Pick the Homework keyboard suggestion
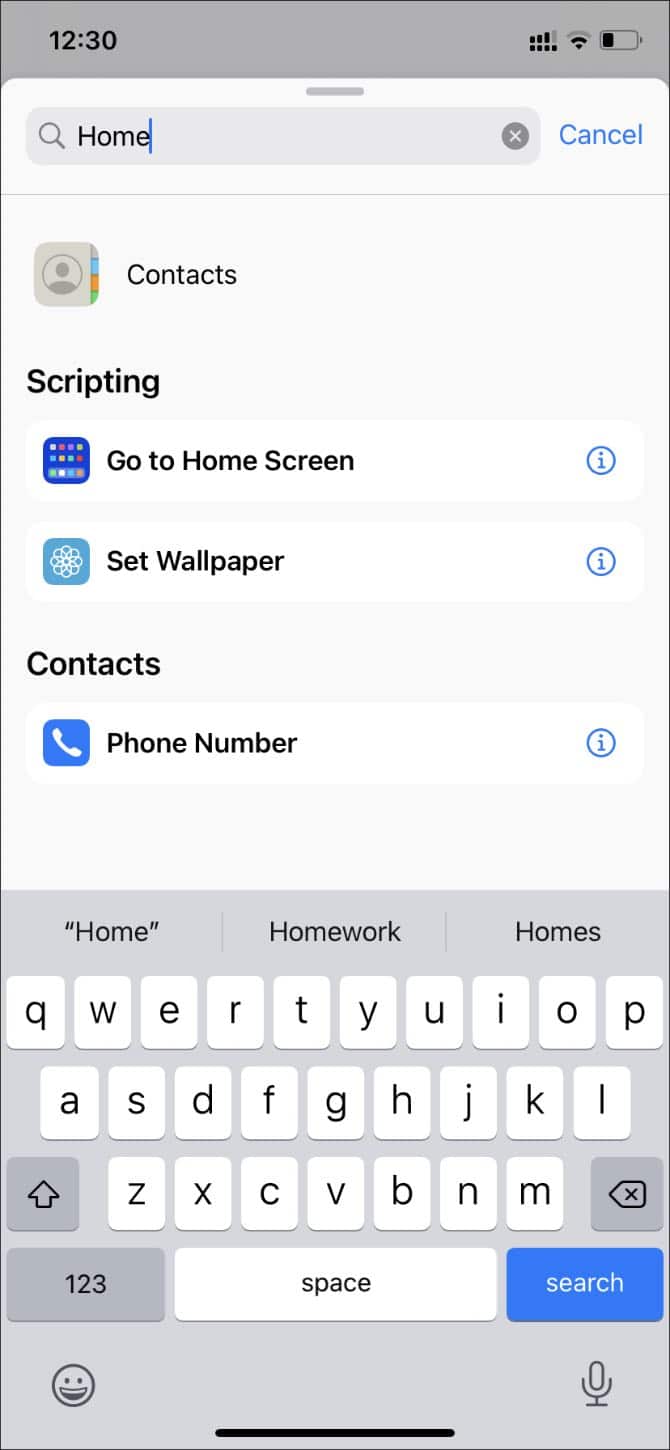 pos(335,932)
